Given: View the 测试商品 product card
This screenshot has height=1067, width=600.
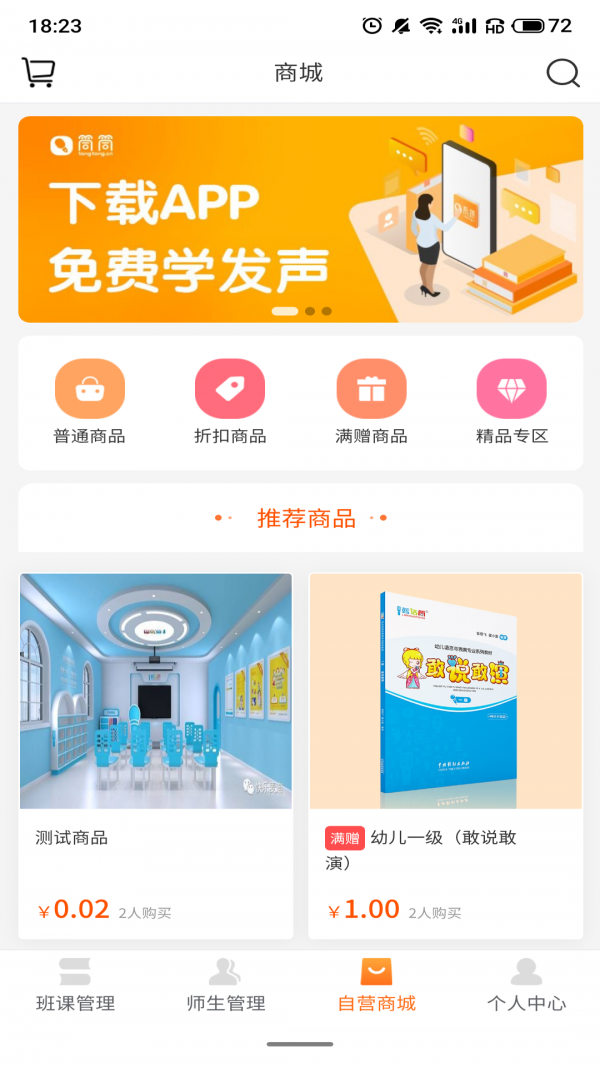Looking at the screenshot, I should coord(156,755).
